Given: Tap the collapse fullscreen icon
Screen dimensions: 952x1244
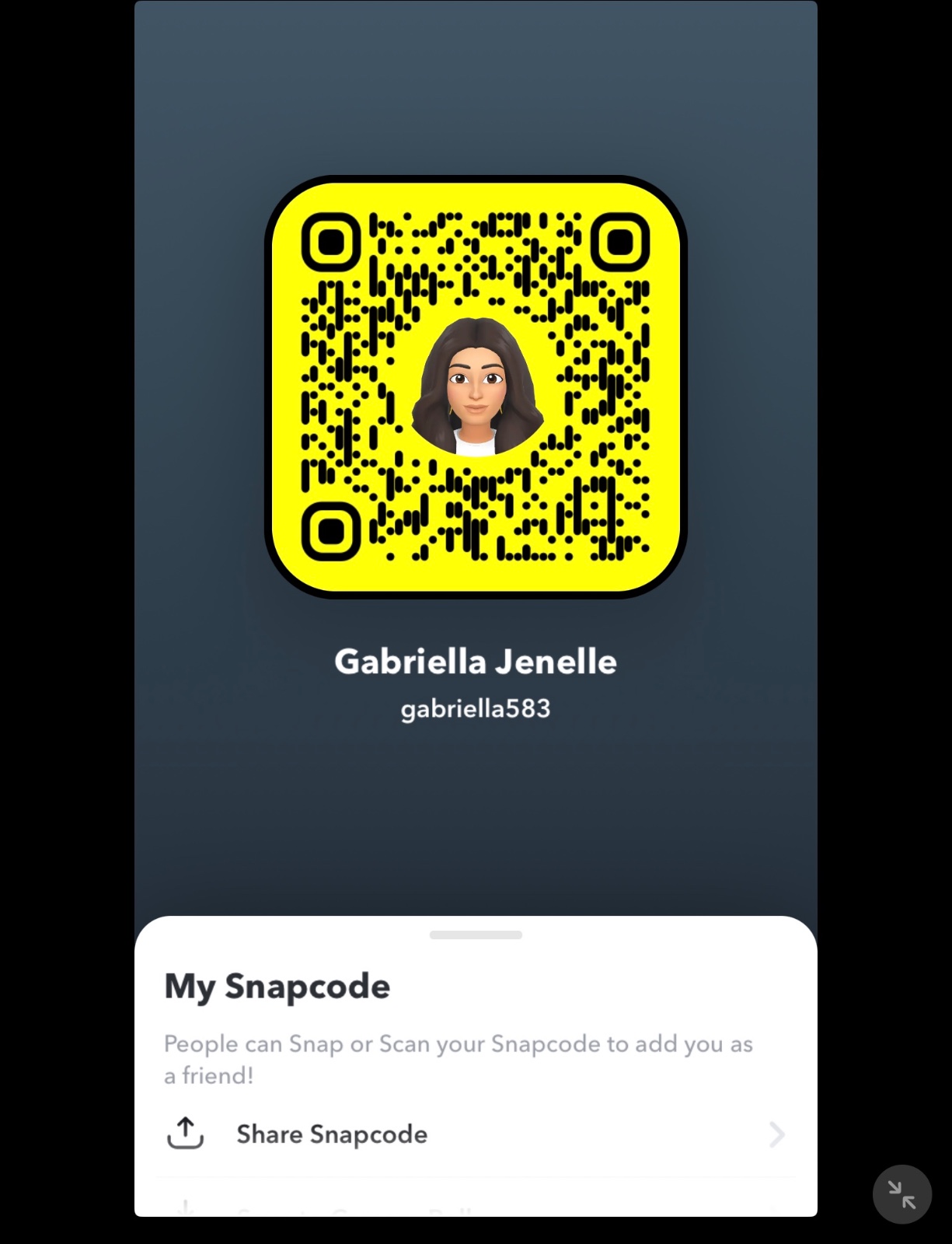Looking at the screenshot, I should (x=901, y=1194).
